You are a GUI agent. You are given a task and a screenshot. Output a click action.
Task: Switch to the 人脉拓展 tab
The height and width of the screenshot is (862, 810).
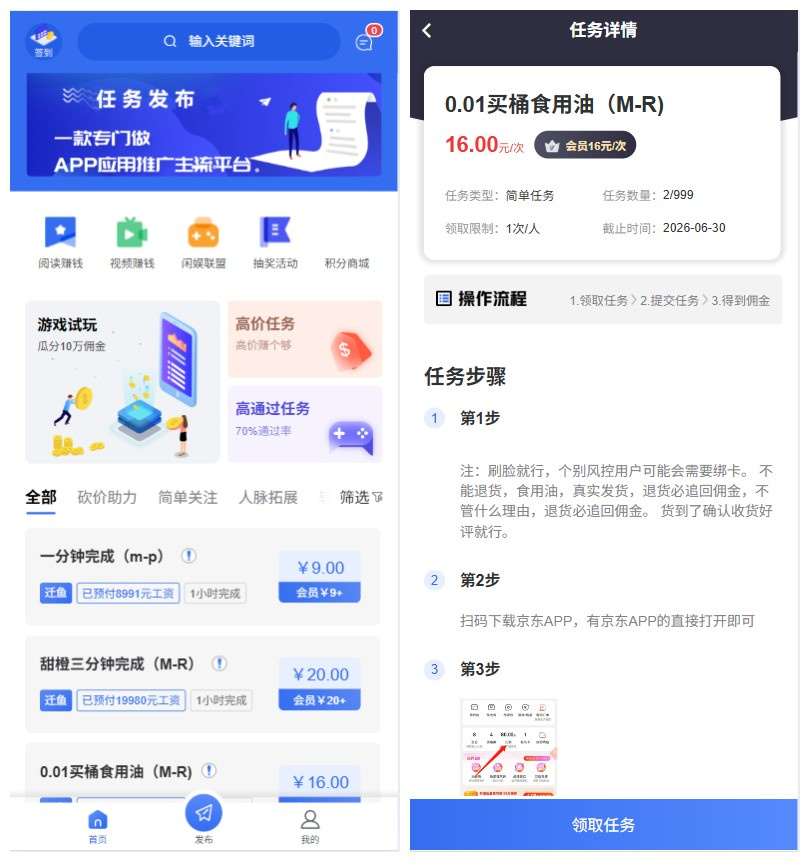click(x=268, y=497)
